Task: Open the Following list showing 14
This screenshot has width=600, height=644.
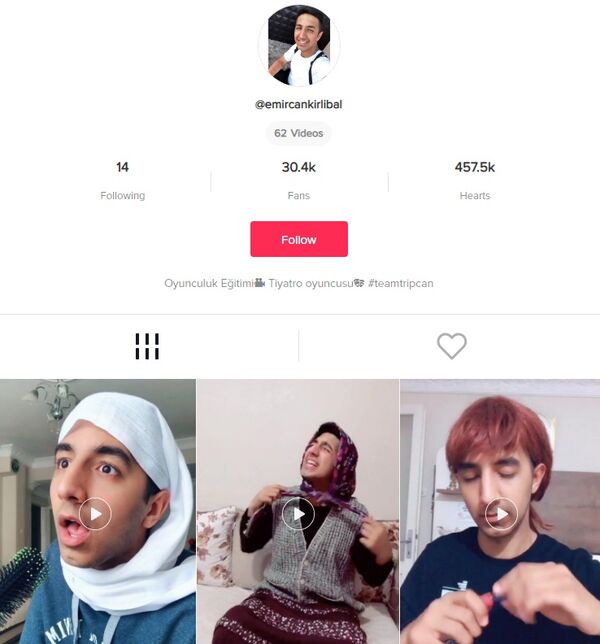Action: click(122, 179)
